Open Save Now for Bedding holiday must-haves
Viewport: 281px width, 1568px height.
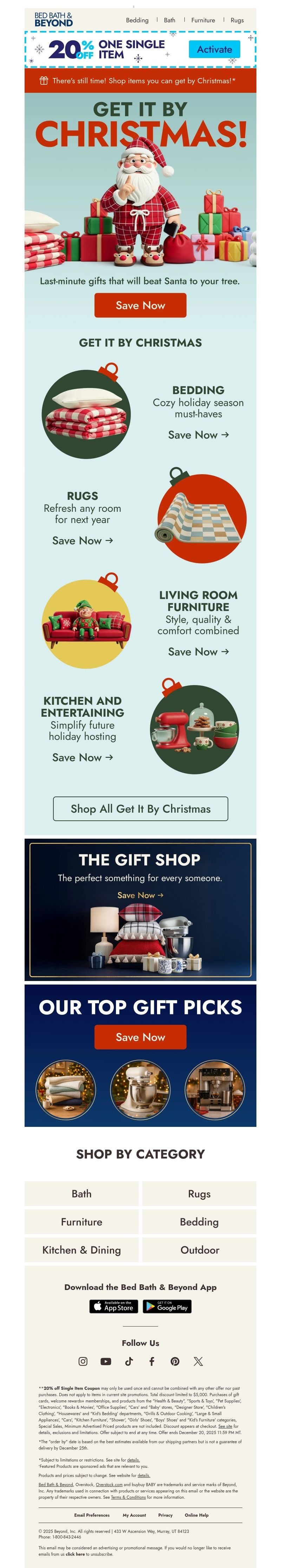(x=198, y=434)
